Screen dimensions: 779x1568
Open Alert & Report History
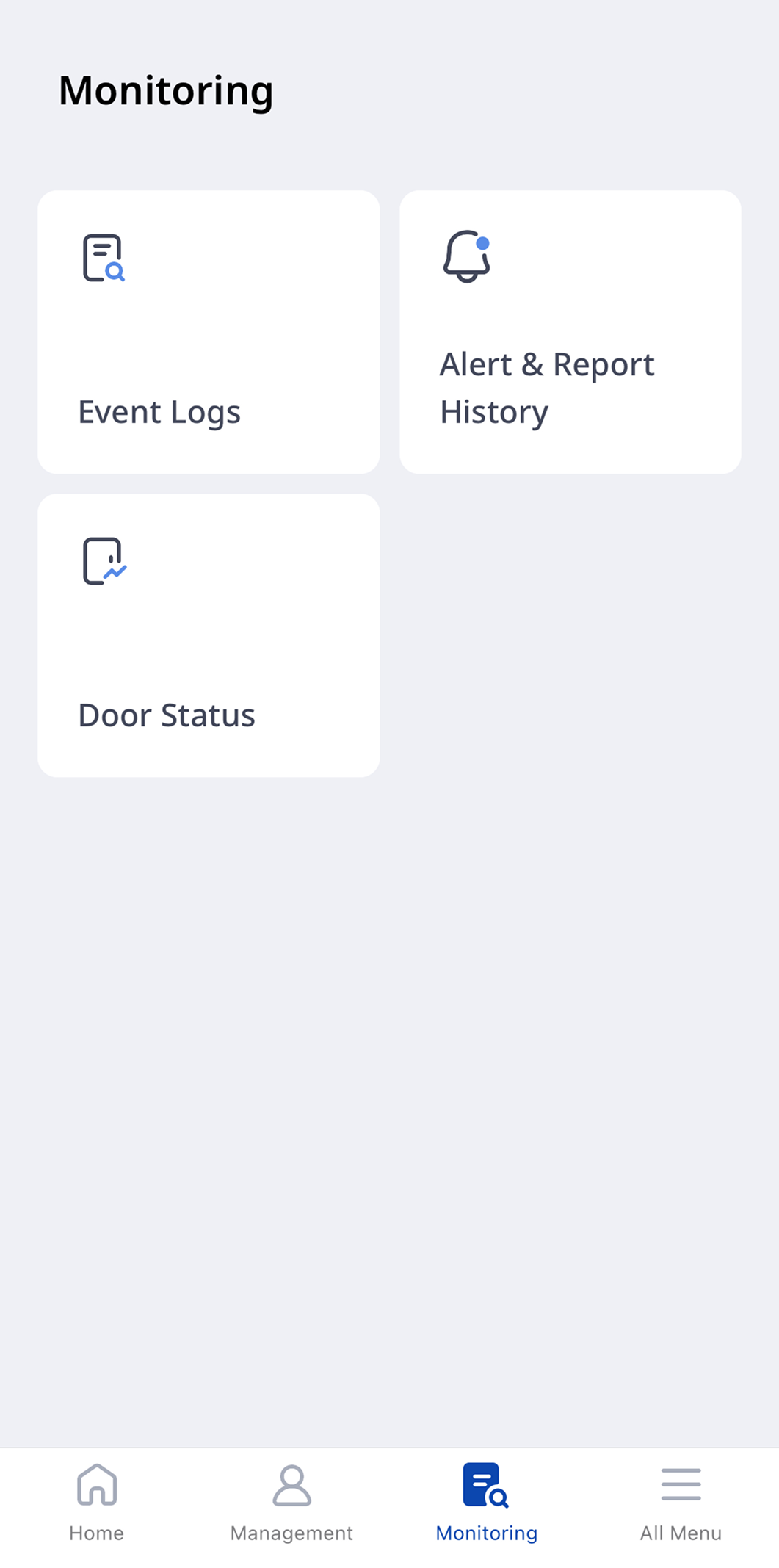tap(570, 332)
